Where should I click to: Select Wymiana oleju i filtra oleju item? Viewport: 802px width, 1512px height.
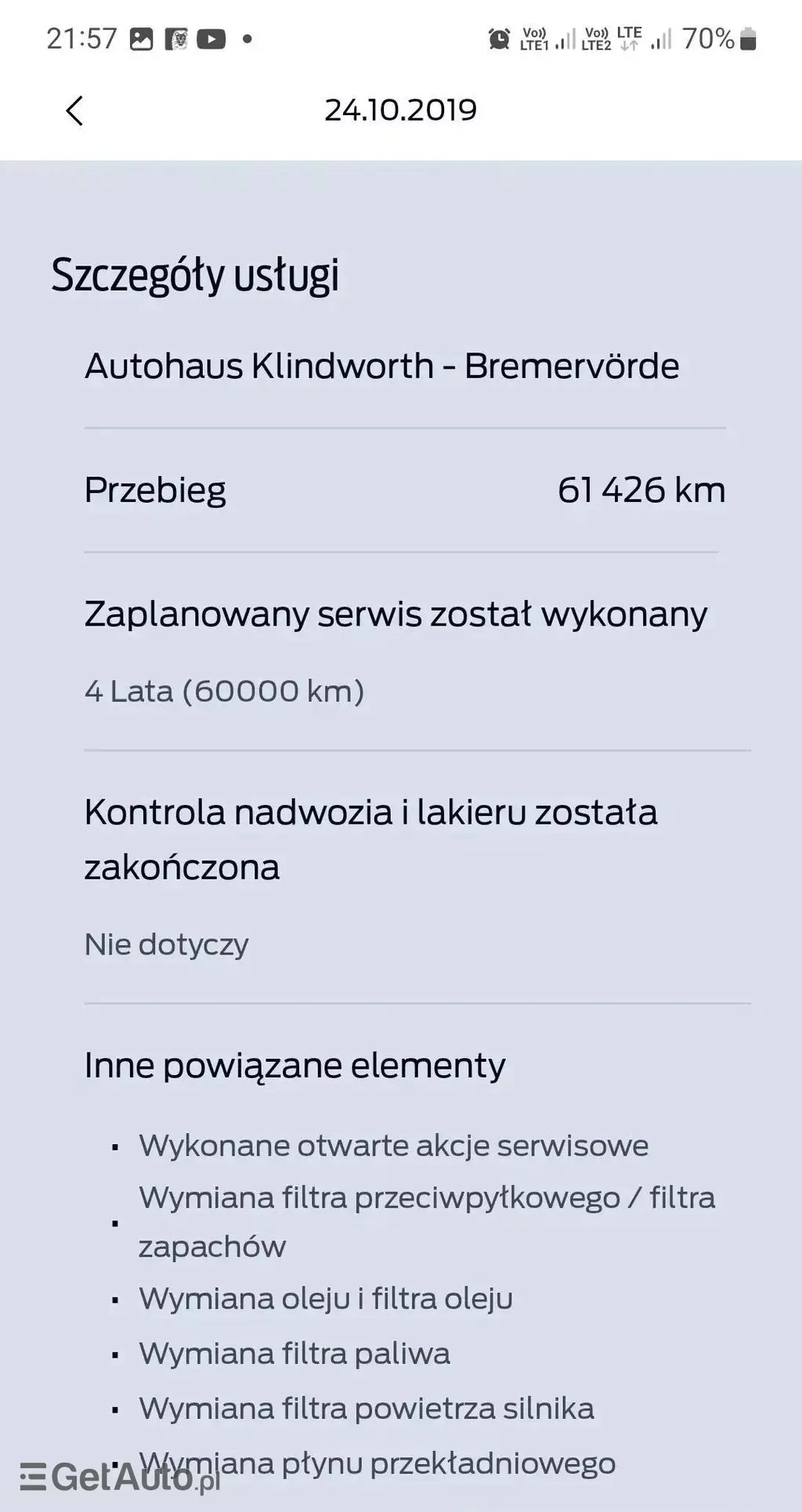pyautogui.click(x=325, y=1298)
